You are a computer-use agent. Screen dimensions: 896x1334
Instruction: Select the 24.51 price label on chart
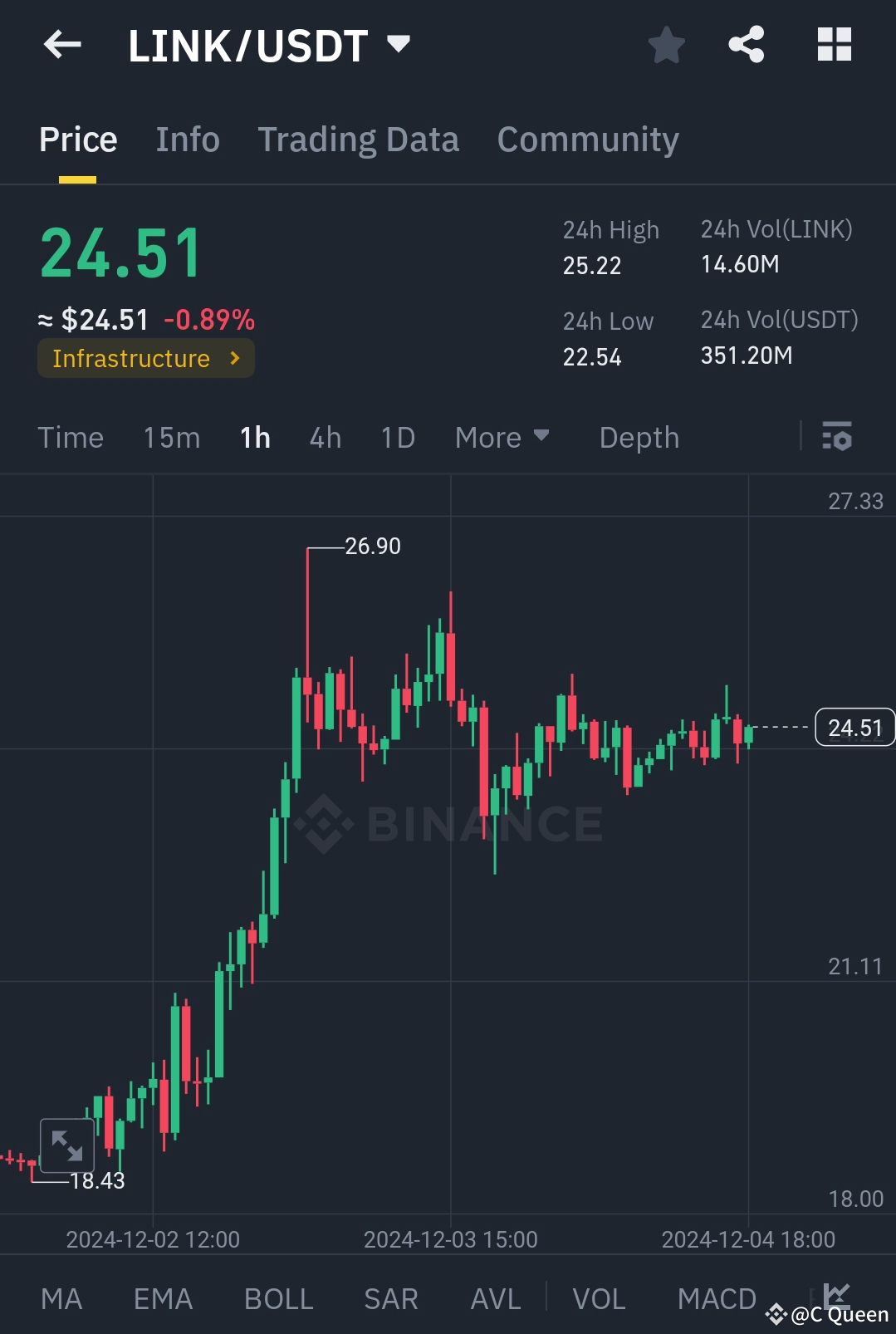coord(854,727)
